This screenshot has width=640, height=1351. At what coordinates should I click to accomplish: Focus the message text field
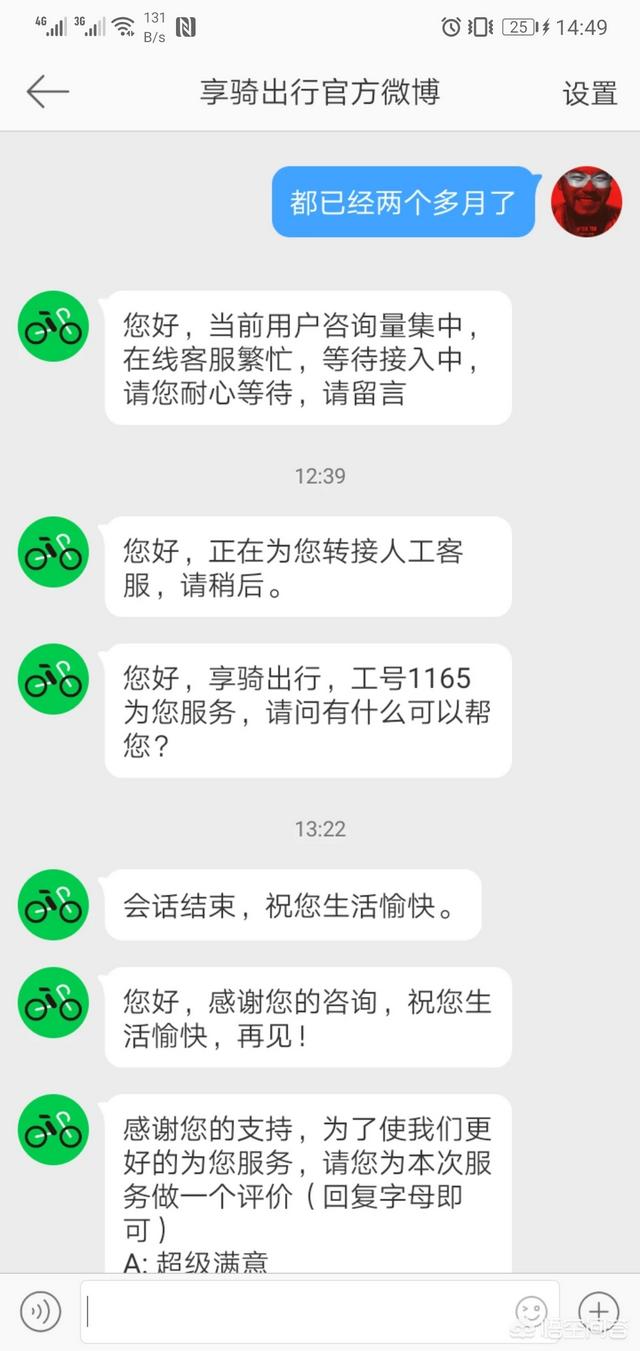(300, 1311)
